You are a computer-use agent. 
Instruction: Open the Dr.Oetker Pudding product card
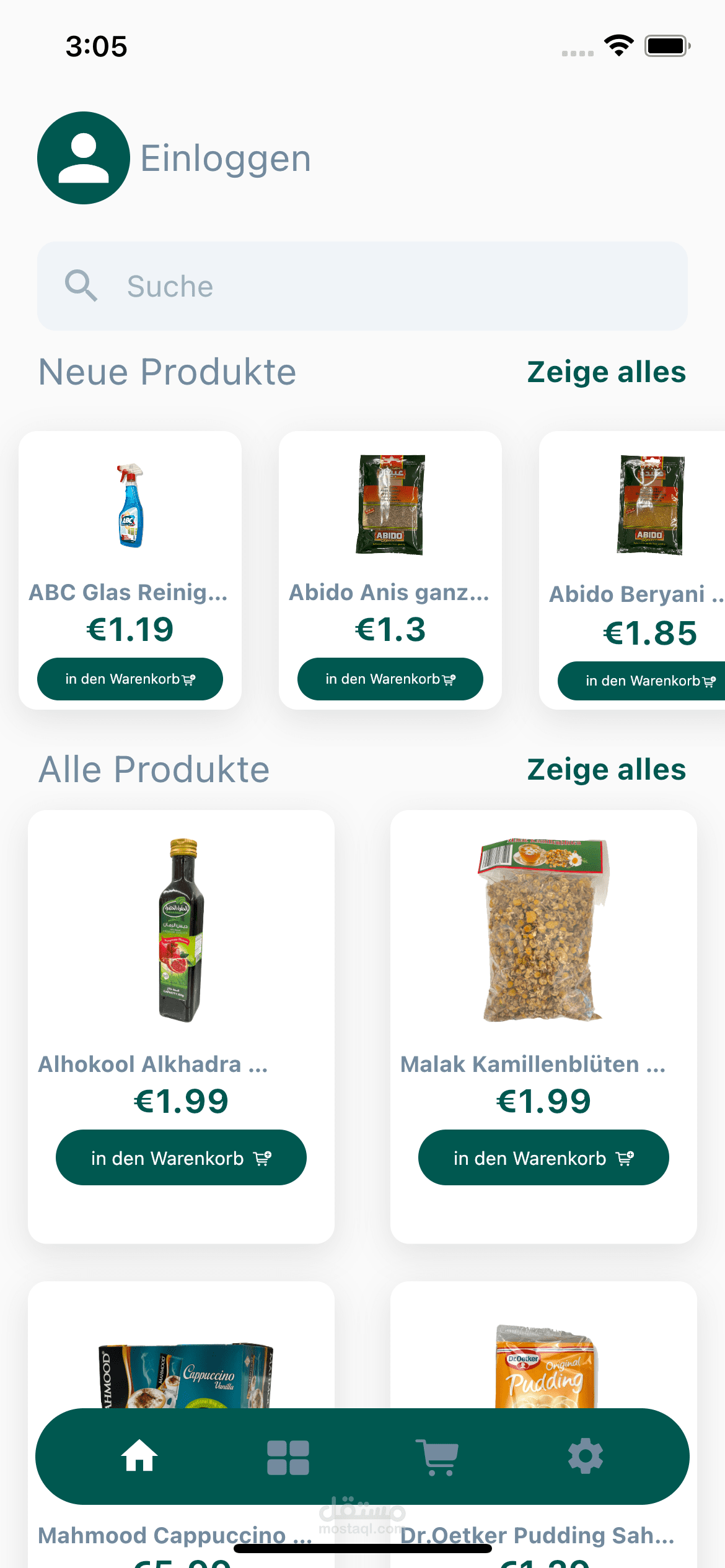point(543,1362)
